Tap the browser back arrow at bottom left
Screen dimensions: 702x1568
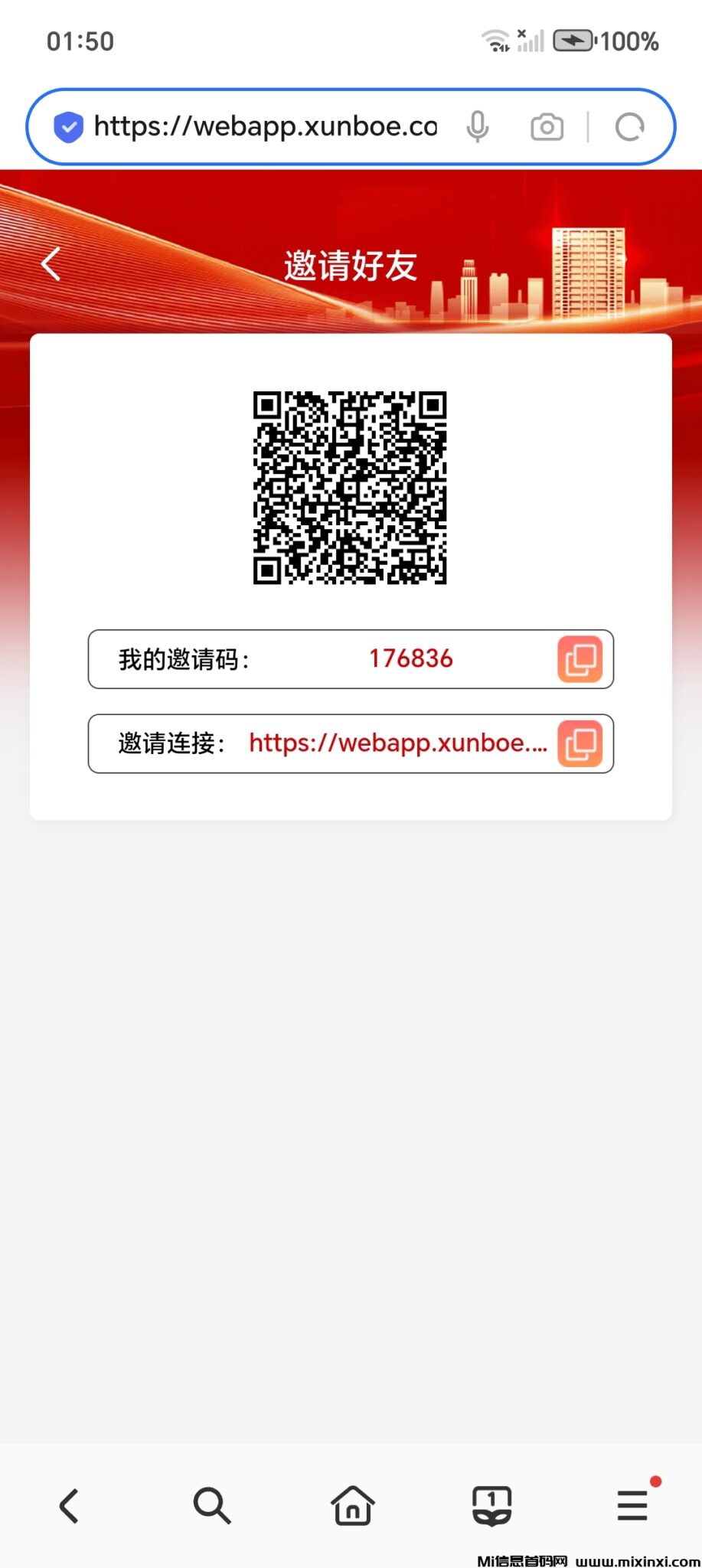tap(68, 1505)
